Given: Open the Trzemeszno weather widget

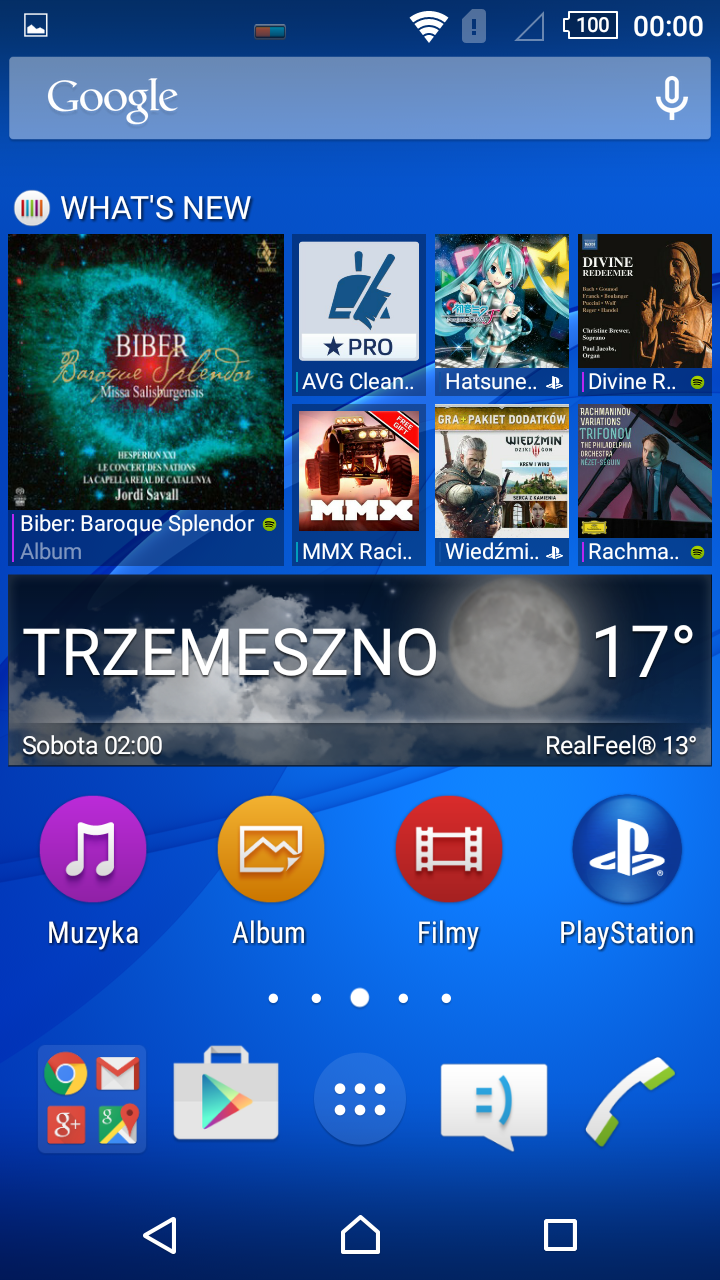Looking at the screenshot, I should (360, 671).
